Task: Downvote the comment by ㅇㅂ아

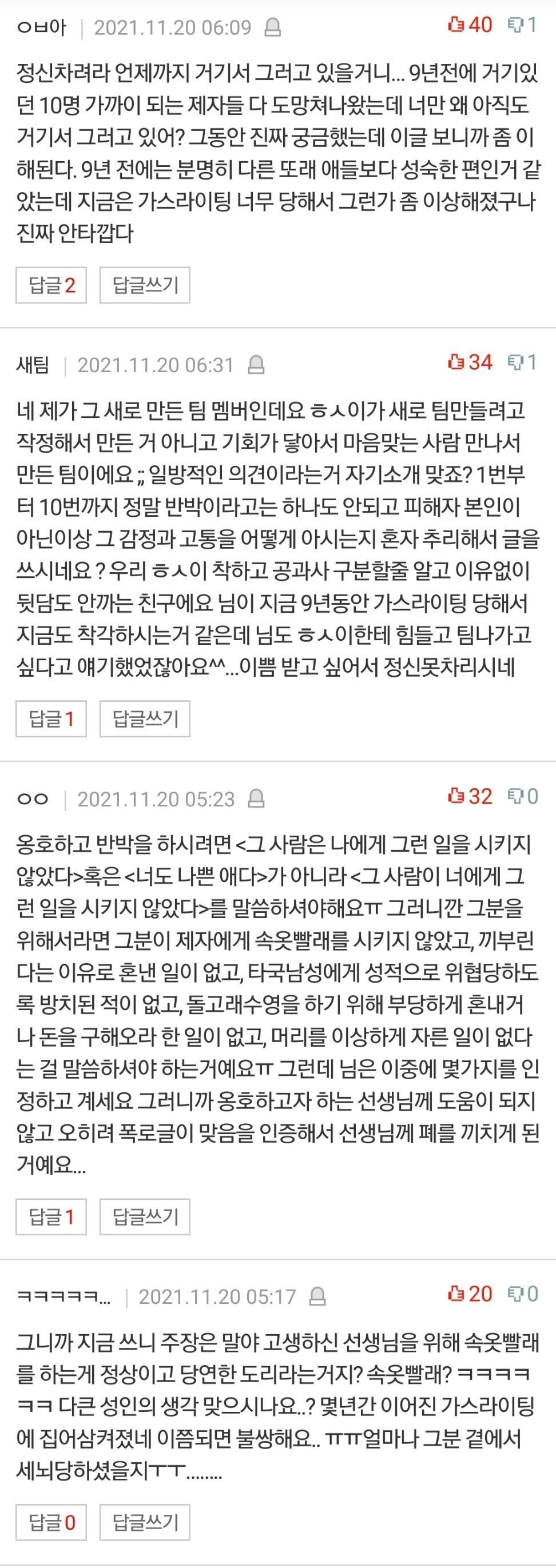Action: (x=522, y=25)
